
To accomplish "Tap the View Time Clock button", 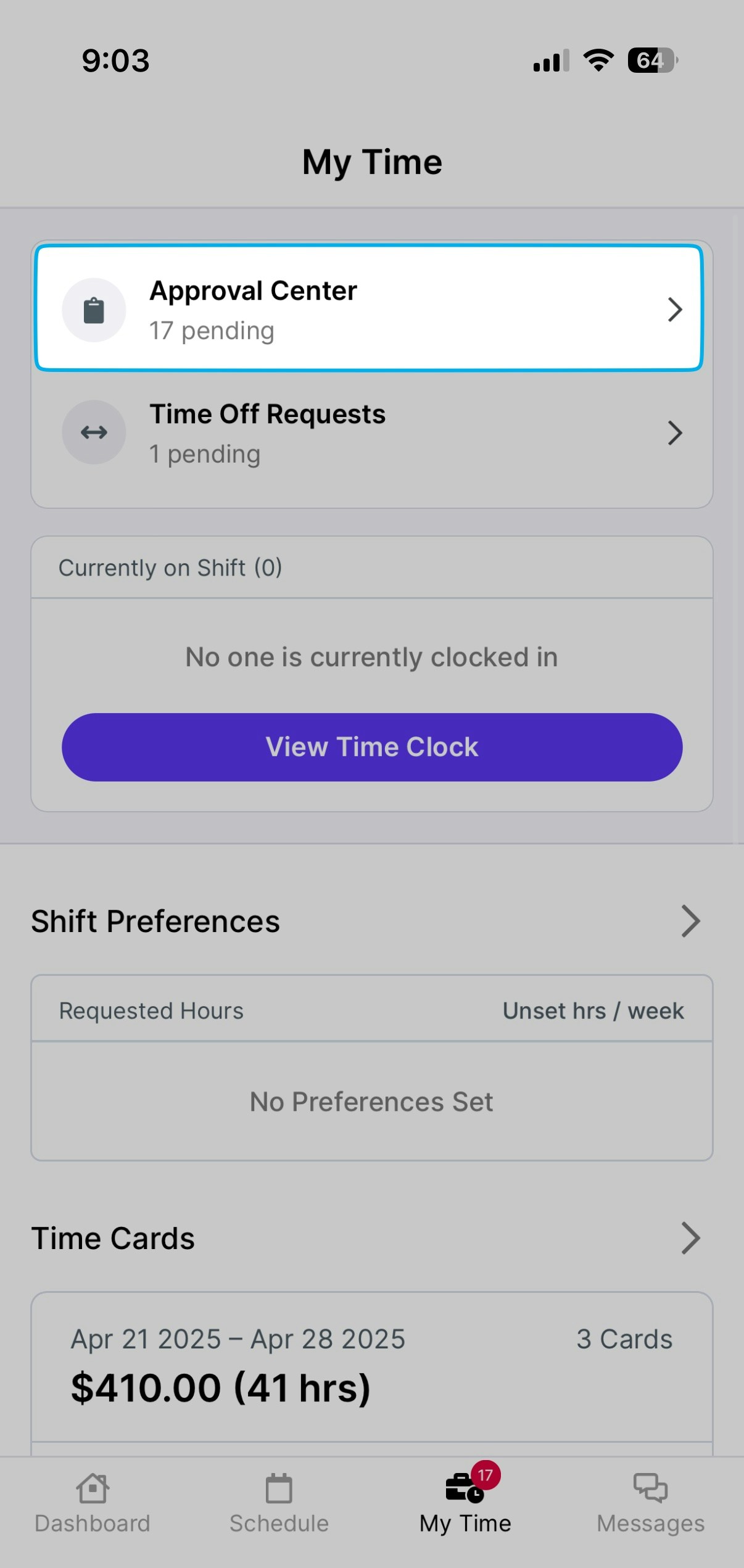I will [x=372, y=747].
